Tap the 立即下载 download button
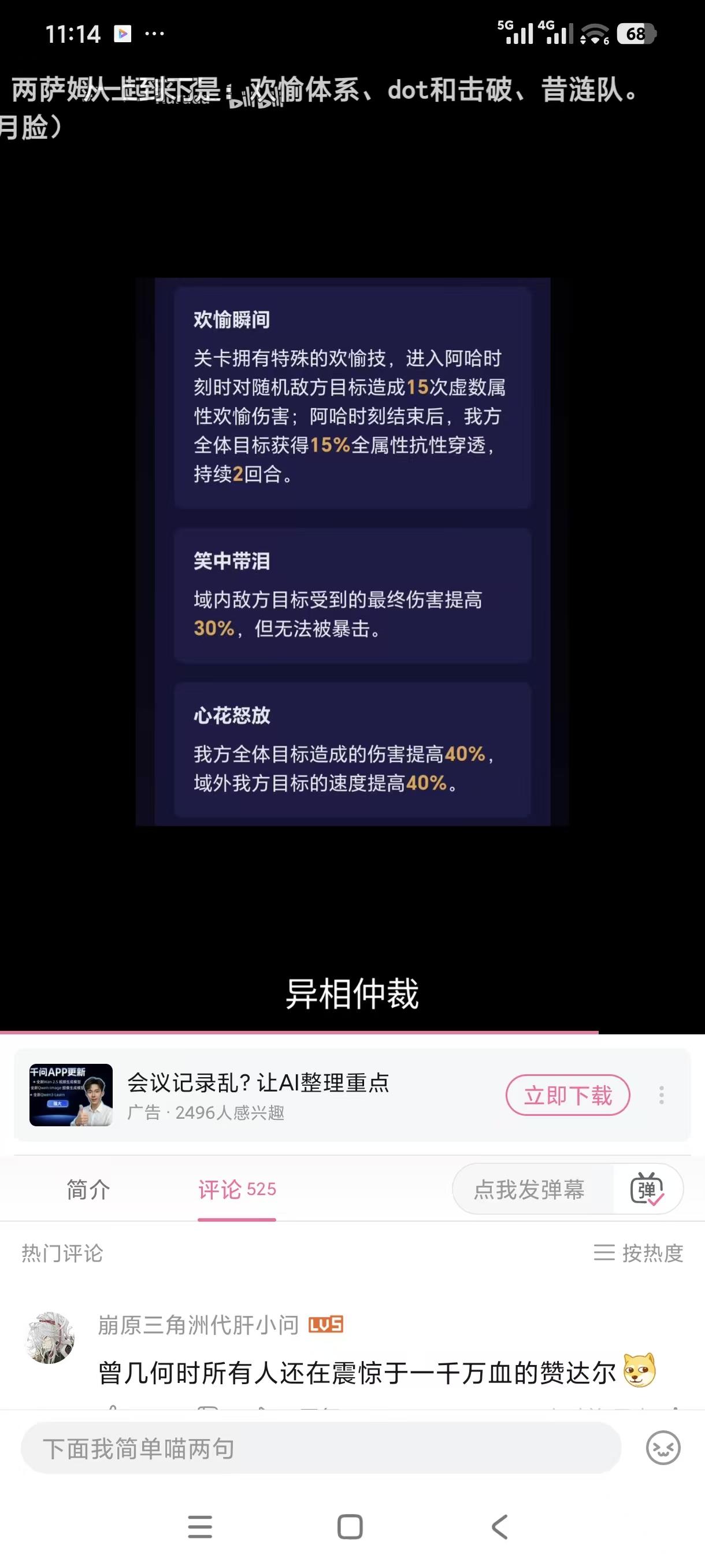Image resolution: width=705 pixels, height=1568 pixels. coord(567,1094)
